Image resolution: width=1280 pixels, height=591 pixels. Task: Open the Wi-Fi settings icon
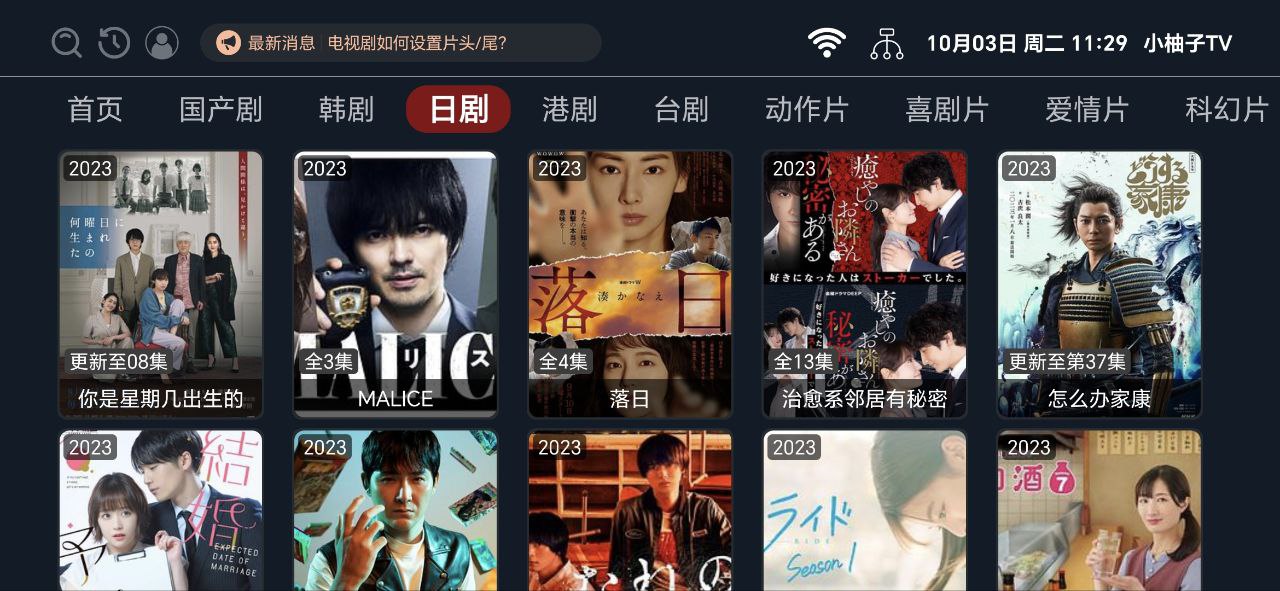coord(827,43)
